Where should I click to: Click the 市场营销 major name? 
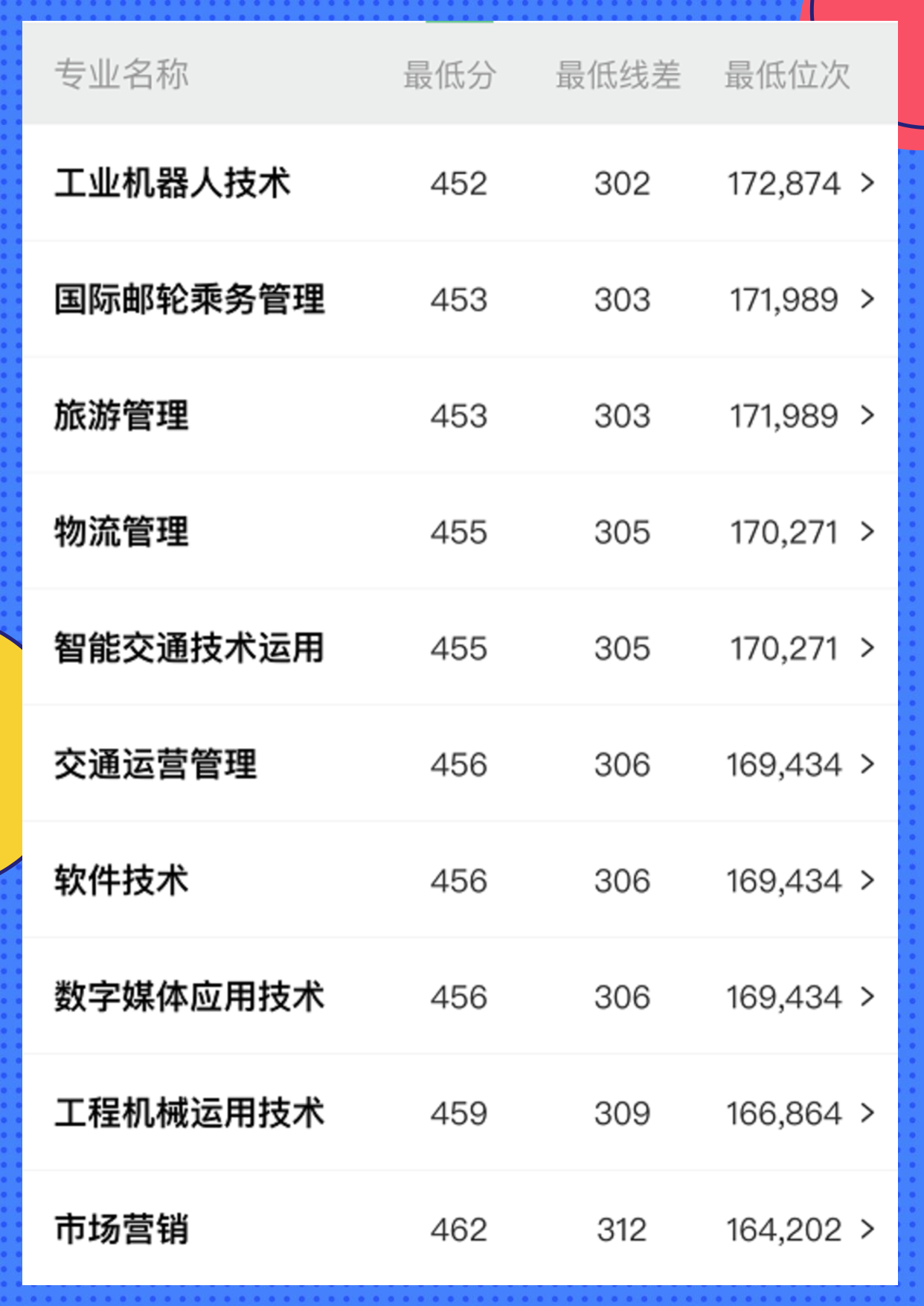click(121, 1229)
